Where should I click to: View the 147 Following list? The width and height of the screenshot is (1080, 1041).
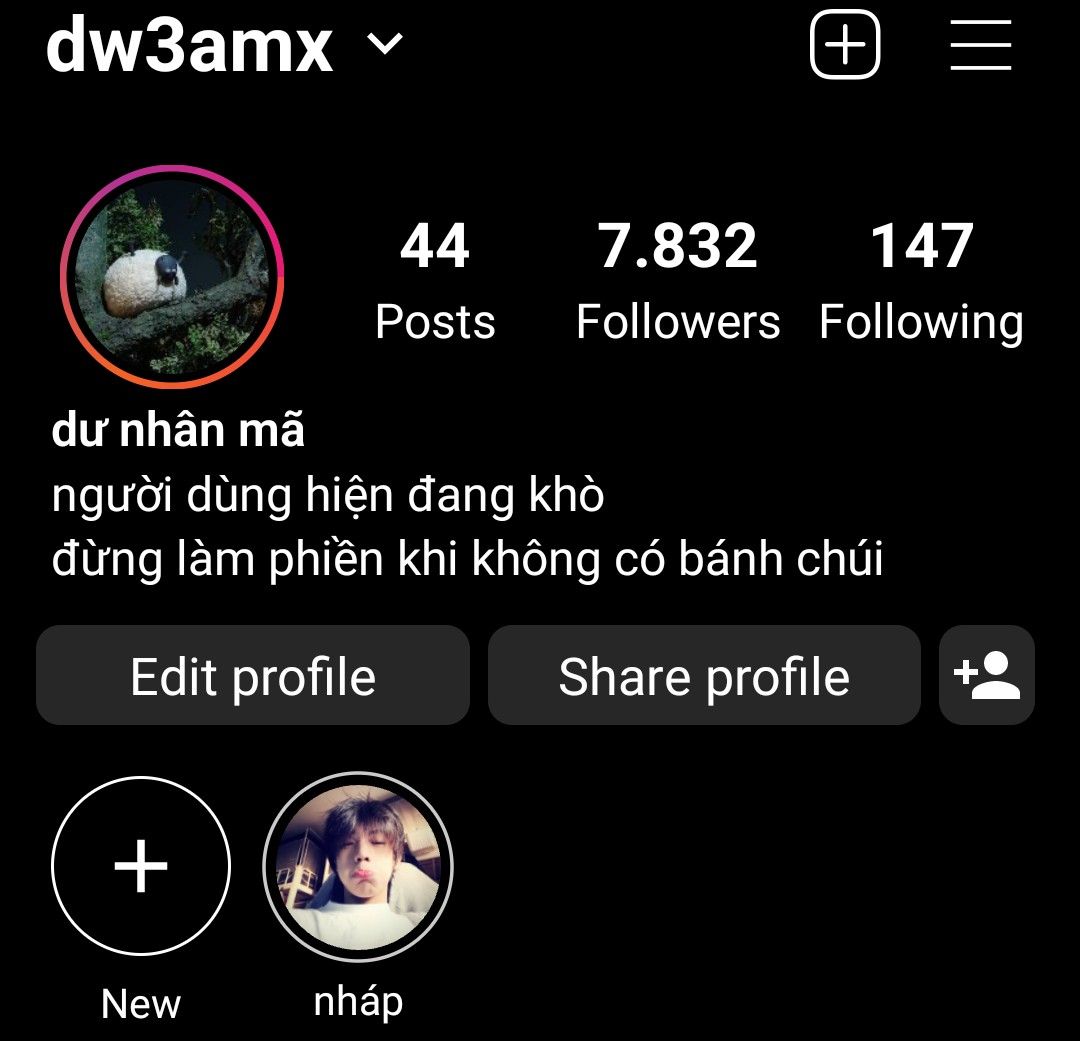[x=921, y=280]
